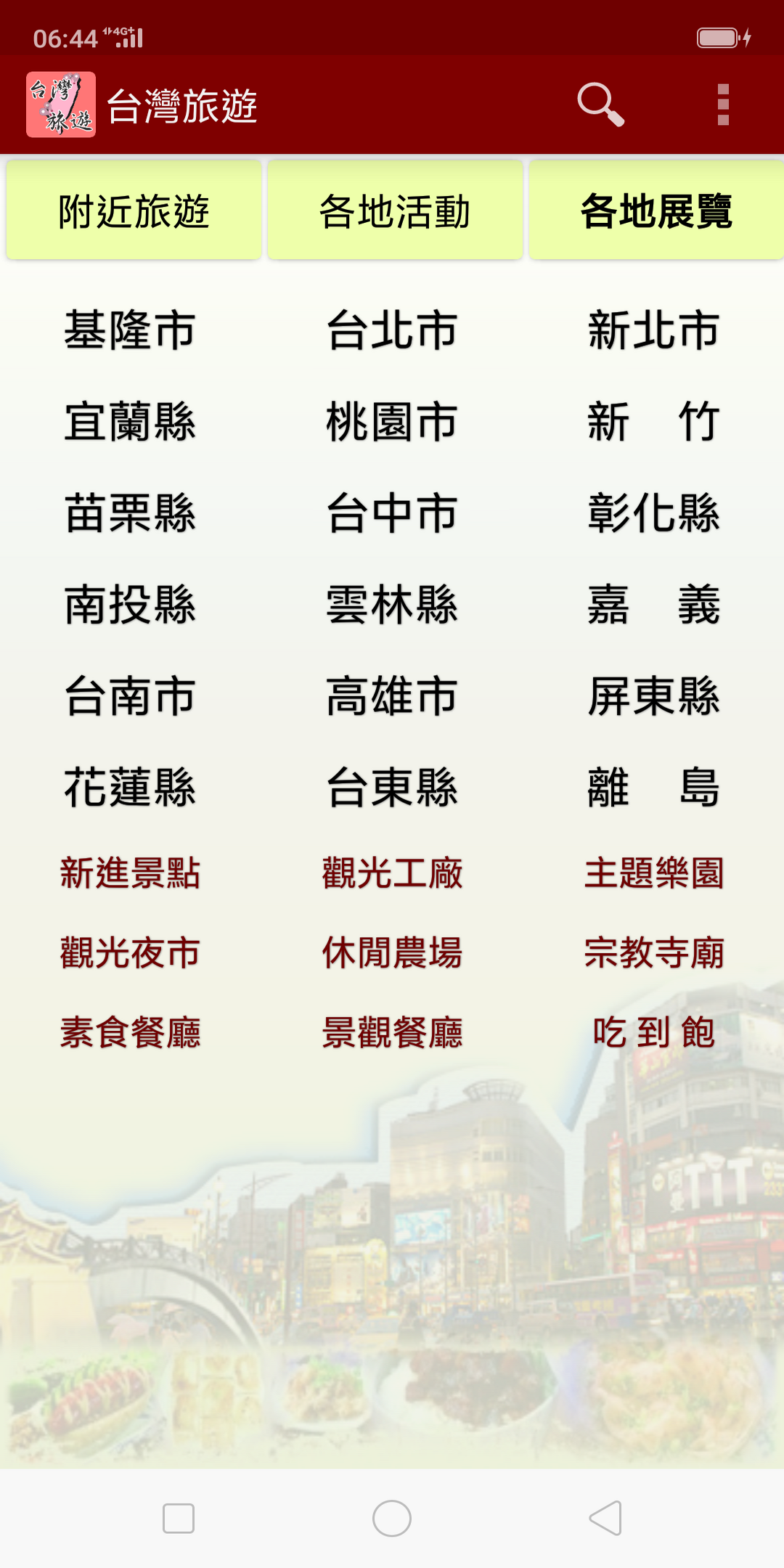Open 新進景點 category
This screenshot has height=1568, width=784.
point(131,873)
